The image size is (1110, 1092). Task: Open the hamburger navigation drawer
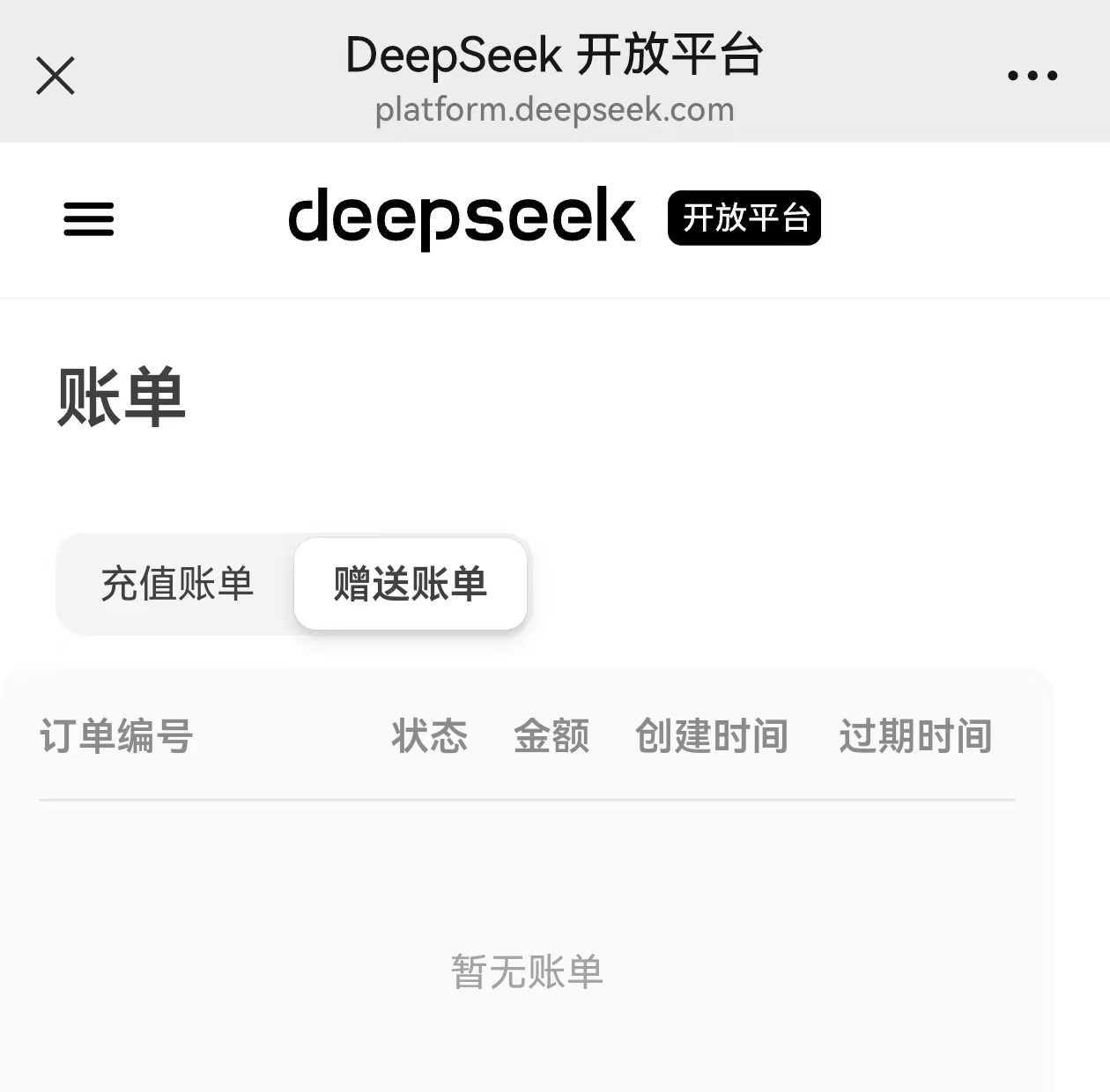(89, 218)
